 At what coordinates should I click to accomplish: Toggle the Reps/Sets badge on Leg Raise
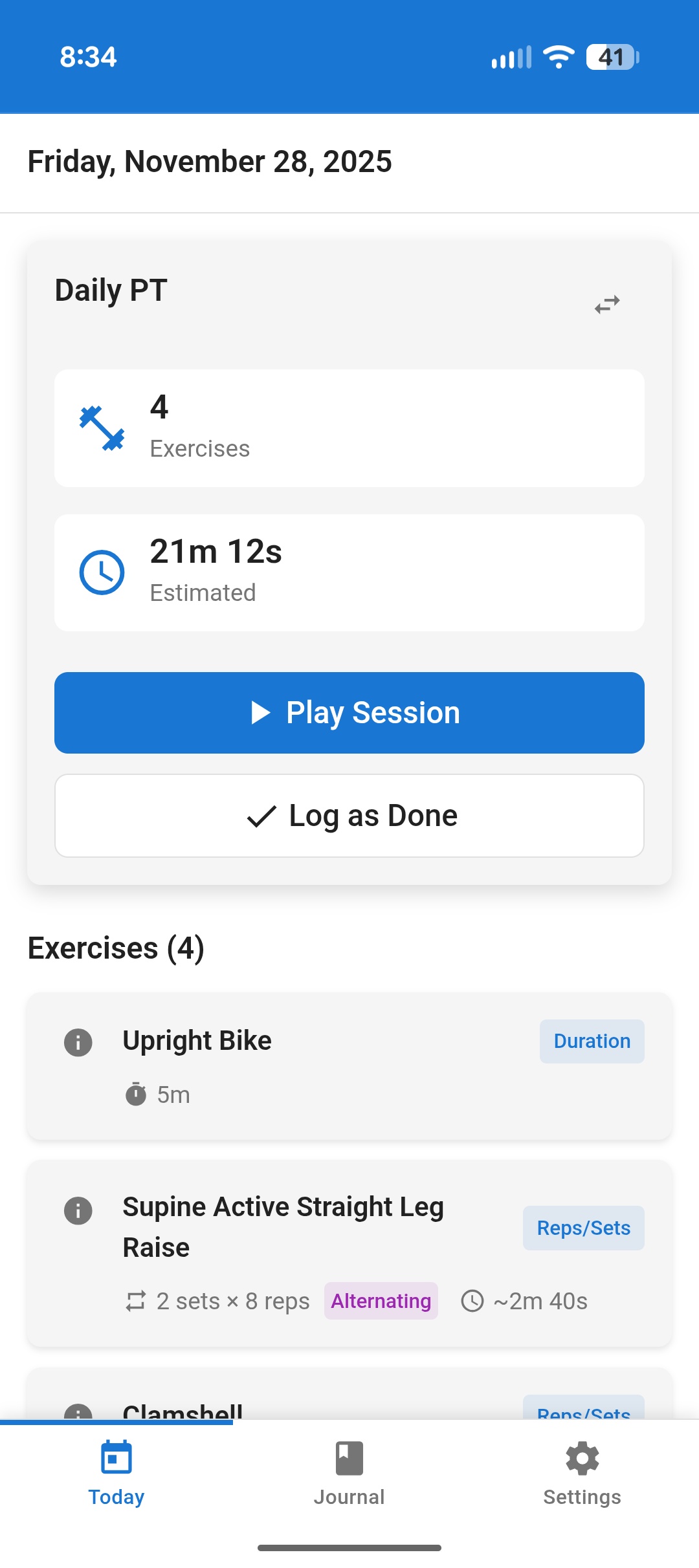pyautogui.click(x=582, y=1228)
